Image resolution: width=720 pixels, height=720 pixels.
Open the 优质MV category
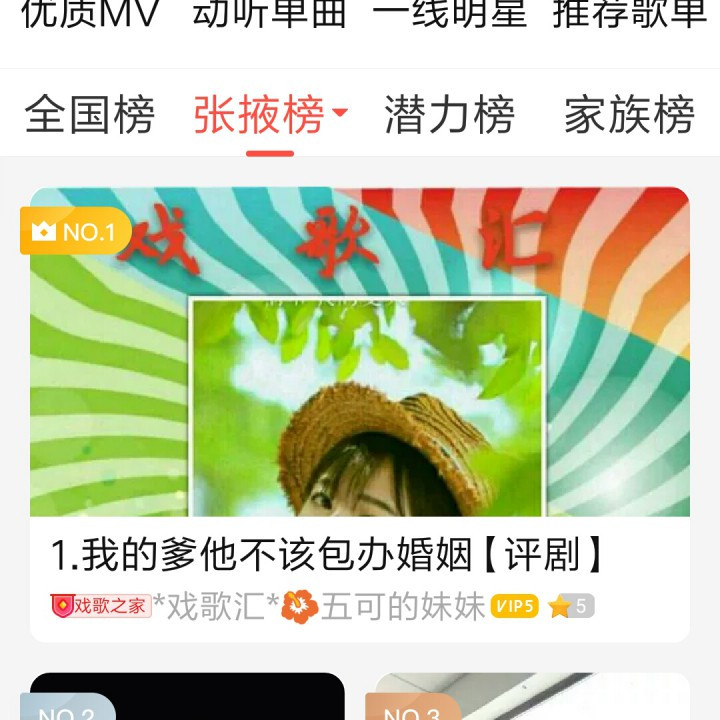pyautogui.click(x=90, y=14)
